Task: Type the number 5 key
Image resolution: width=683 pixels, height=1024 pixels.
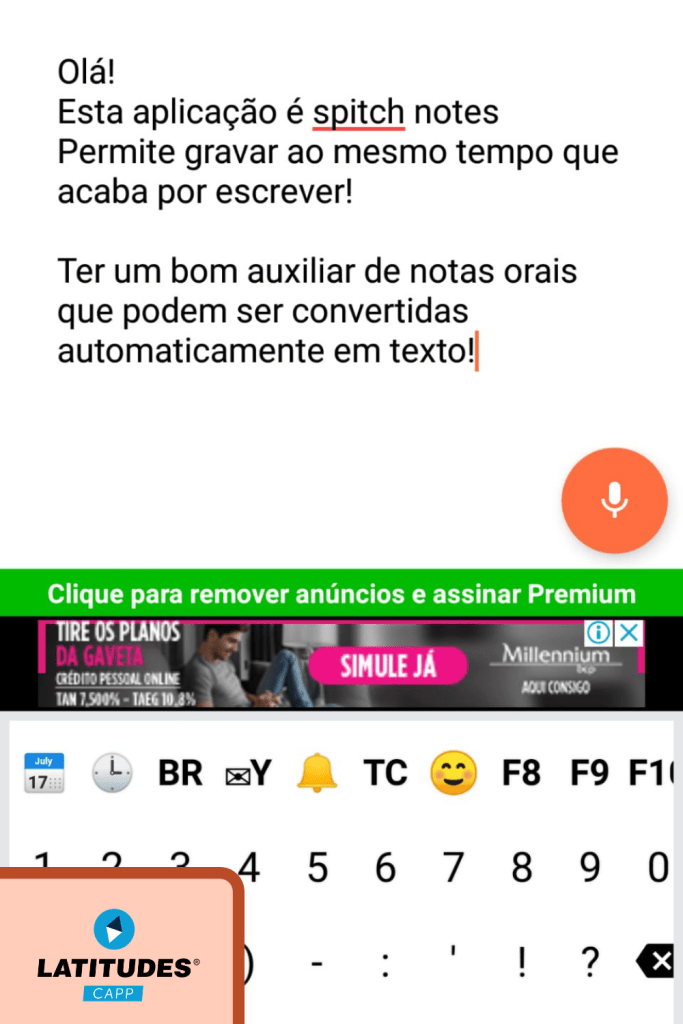Action: tap(317, 868)
